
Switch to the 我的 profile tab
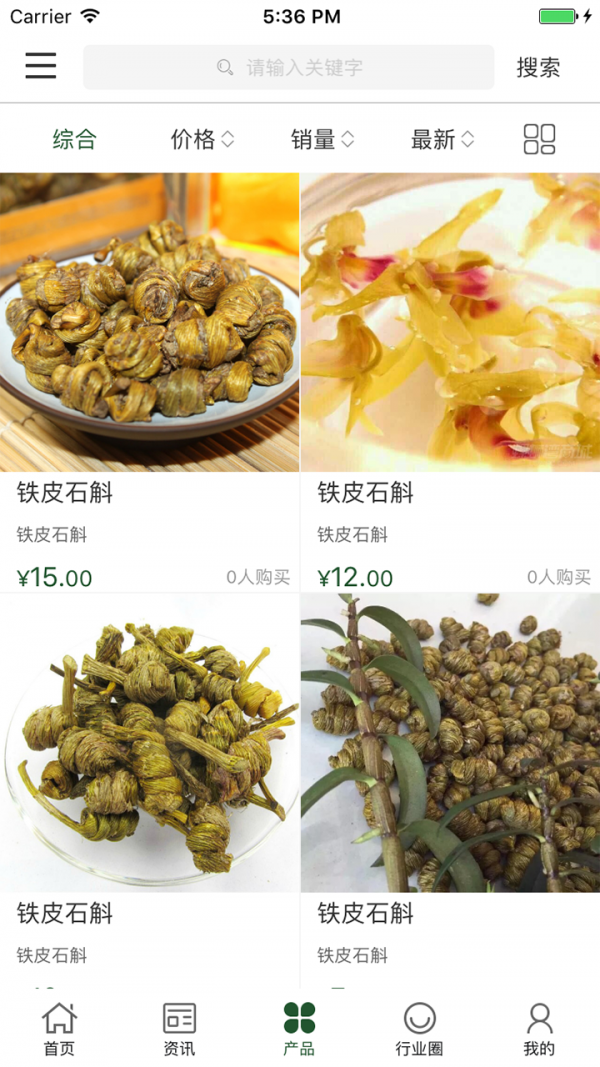pyautogui.click(x=539, y=1029)
